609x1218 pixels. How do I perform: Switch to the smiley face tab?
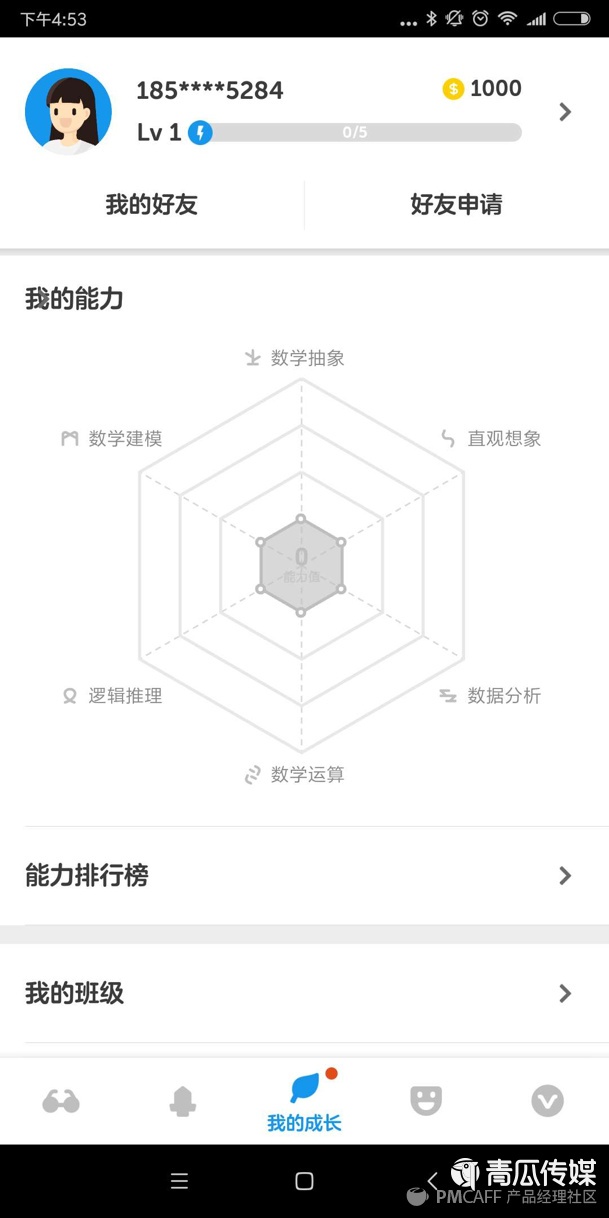point(426,1100)
